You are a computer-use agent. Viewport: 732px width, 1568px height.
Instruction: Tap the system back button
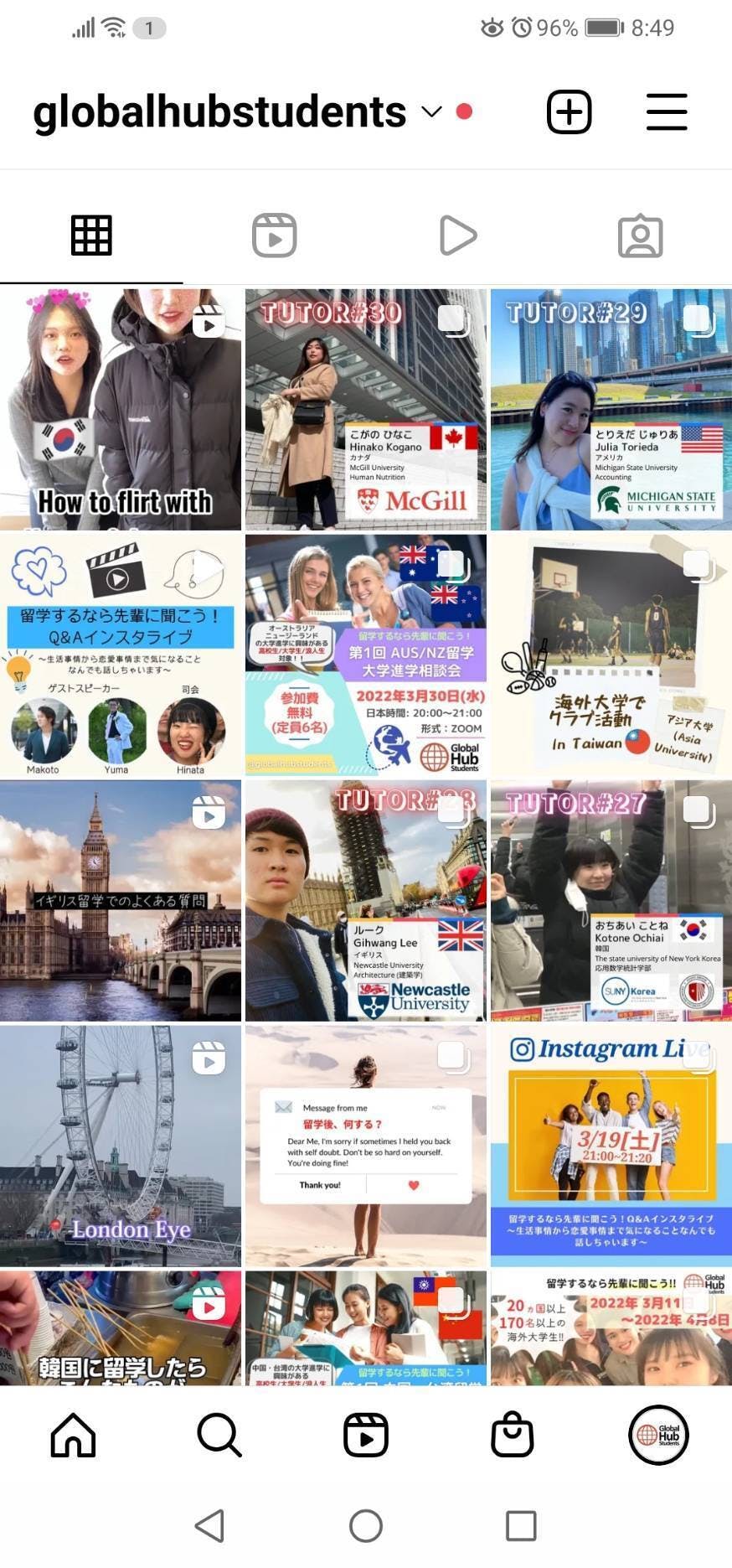pyautogui.click(x=210, y=1525)
